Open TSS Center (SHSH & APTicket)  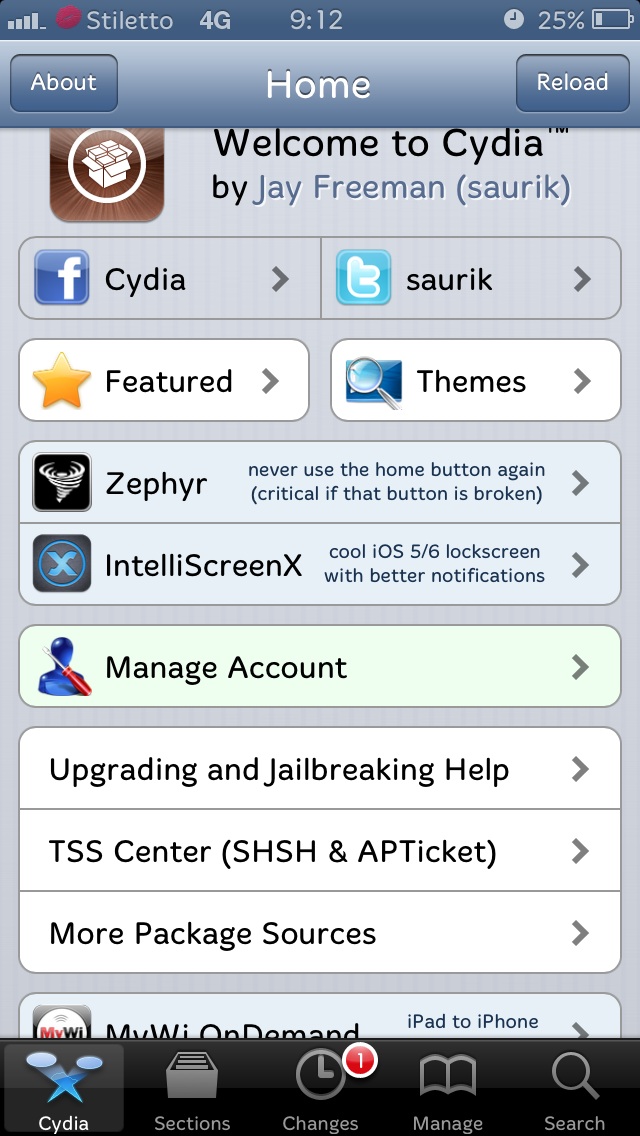tap(320, 851)
